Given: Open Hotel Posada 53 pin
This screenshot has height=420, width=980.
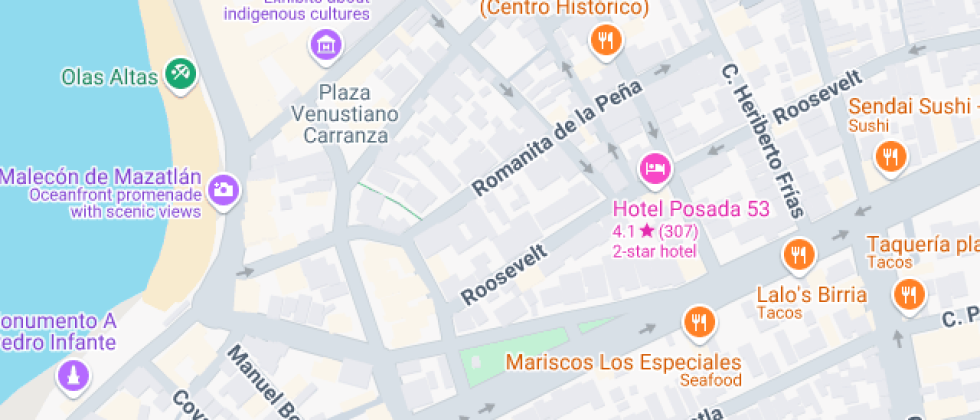Looking at the screenshot, I should 655,167.
